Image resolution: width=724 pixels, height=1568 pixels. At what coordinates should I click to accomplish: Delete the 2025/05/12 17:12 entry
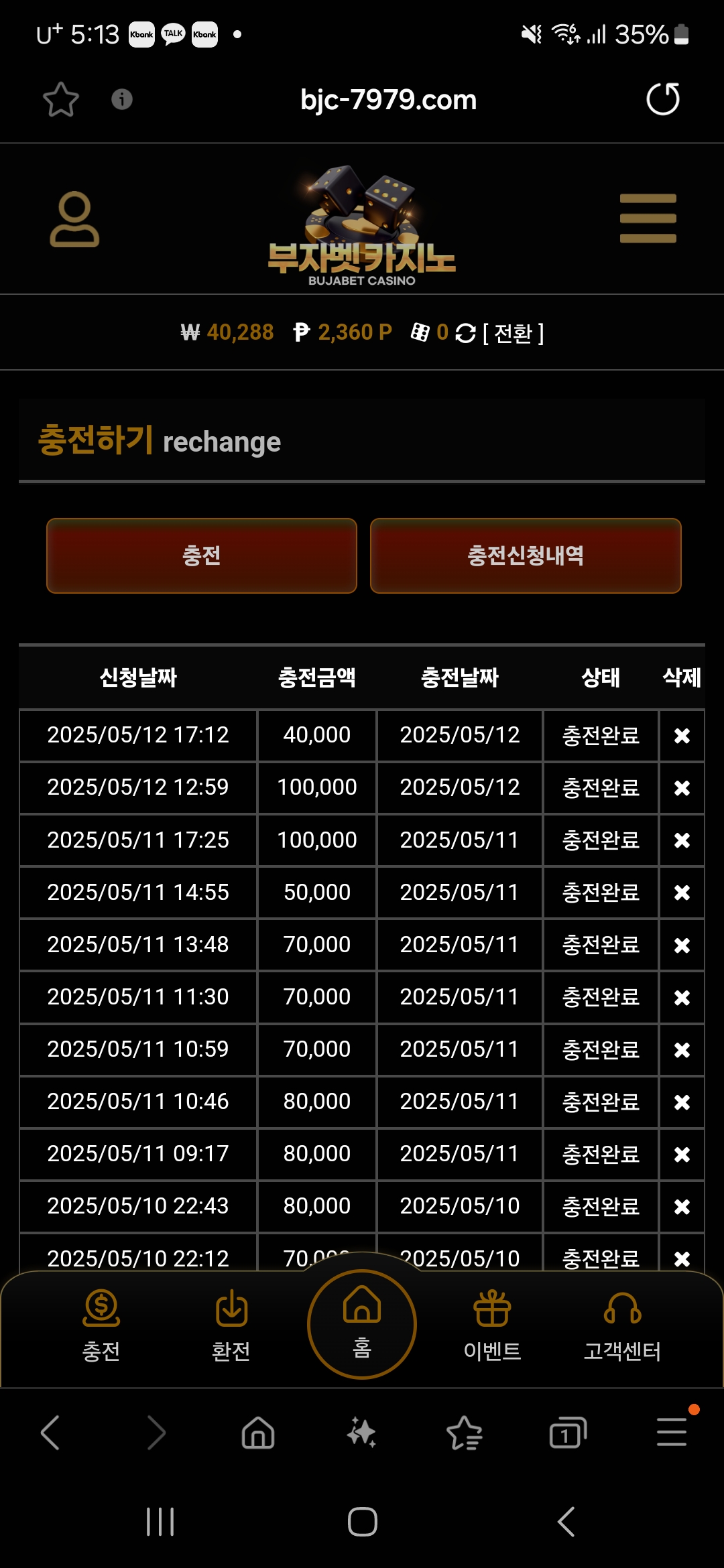(682, 736)
